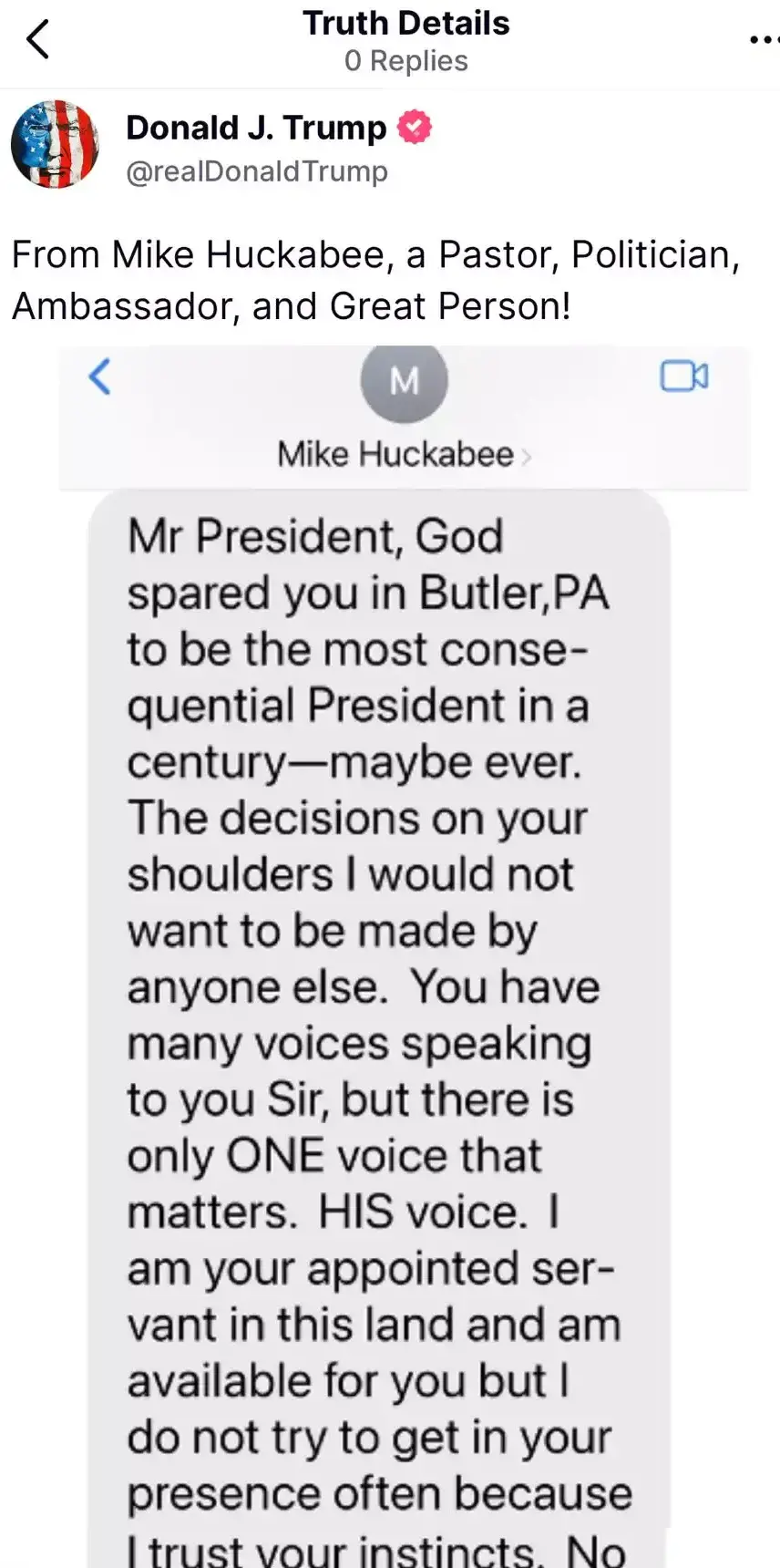Open the three-dot overflow menu
This screenshot has width=780, height=1568.
[x=764, y=40]
